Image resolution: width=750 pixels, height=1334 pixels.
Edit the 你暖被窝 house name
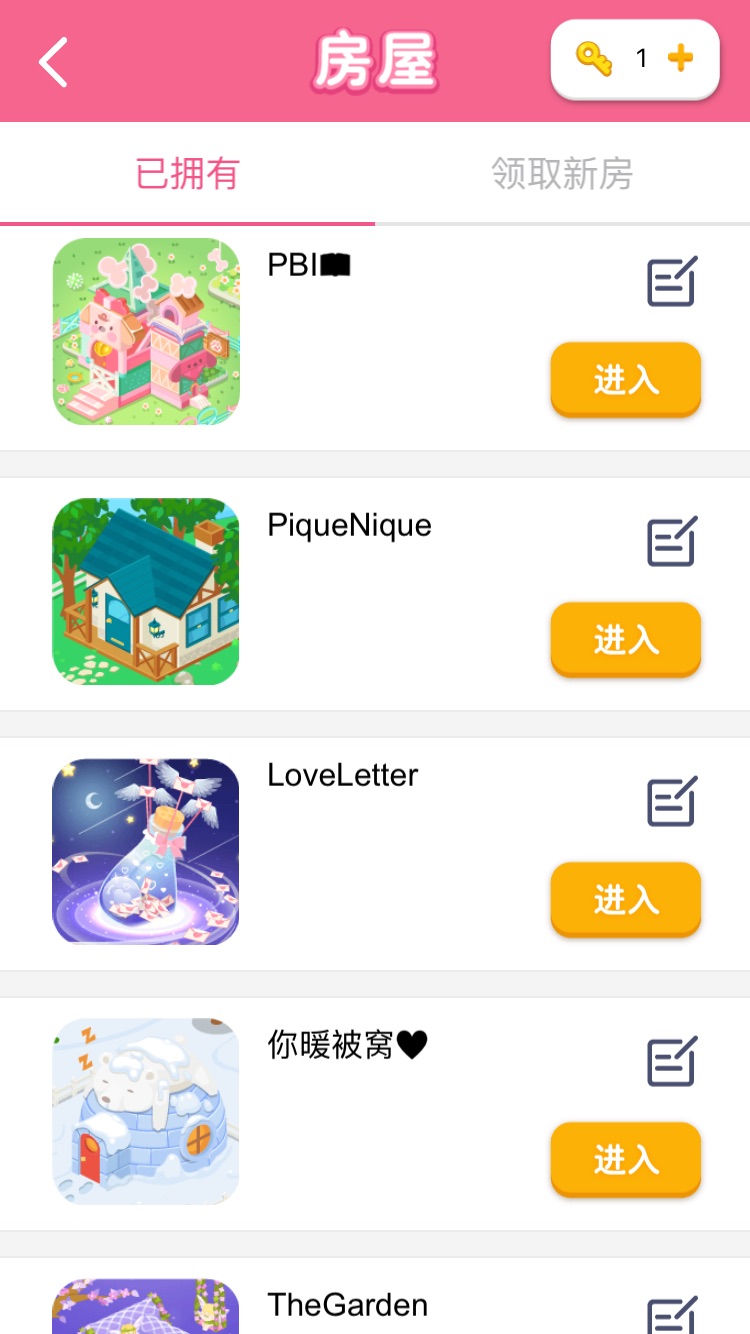(671, 1062)
